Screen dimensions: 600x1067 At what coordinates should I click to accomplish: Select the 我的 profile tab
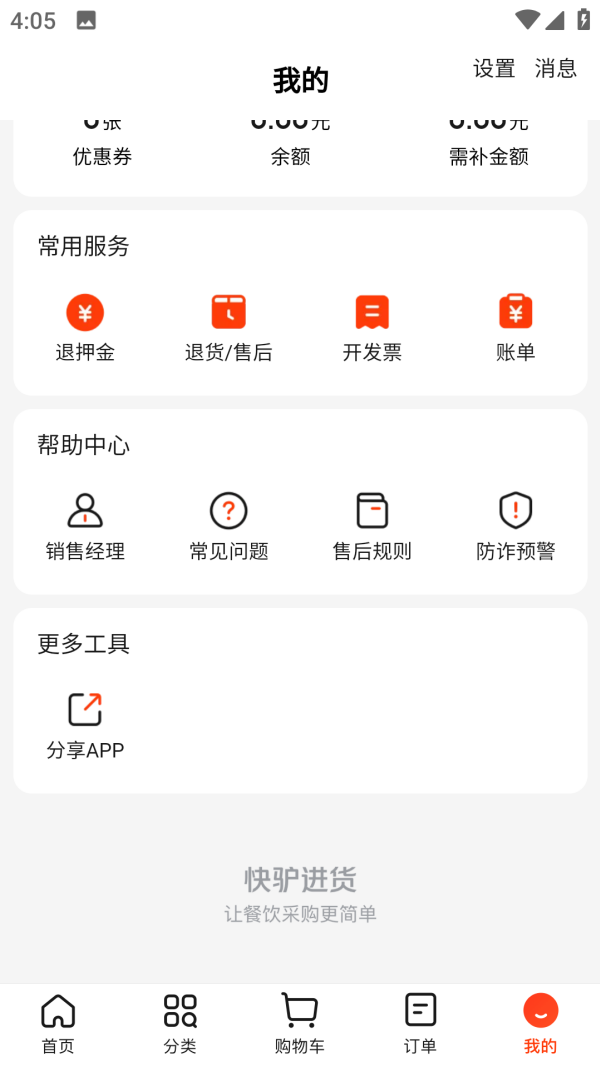pos(540,1024)
